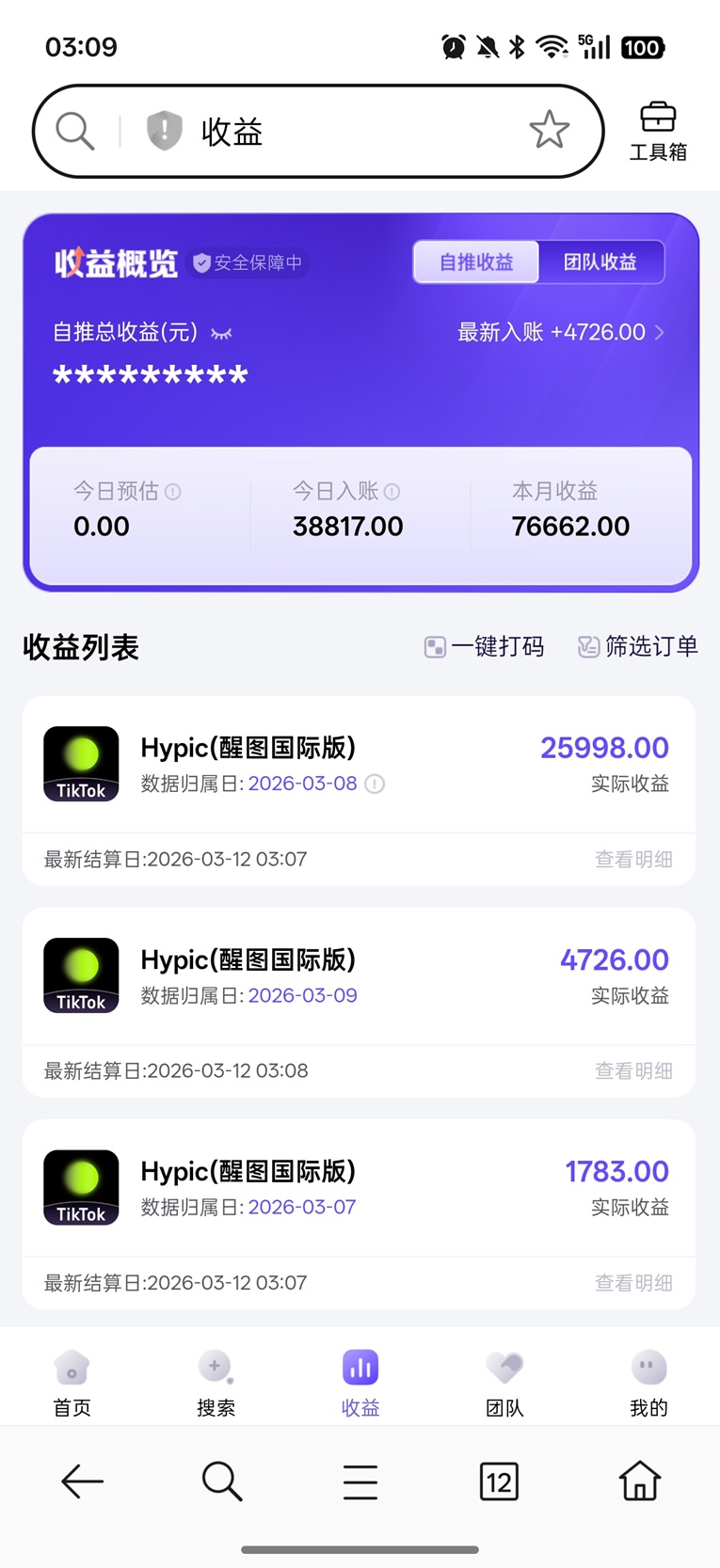This screenshot has width=720, height=1568.
Task: Open the 工具箱 toolbox icon
Action: pos(658,128)
